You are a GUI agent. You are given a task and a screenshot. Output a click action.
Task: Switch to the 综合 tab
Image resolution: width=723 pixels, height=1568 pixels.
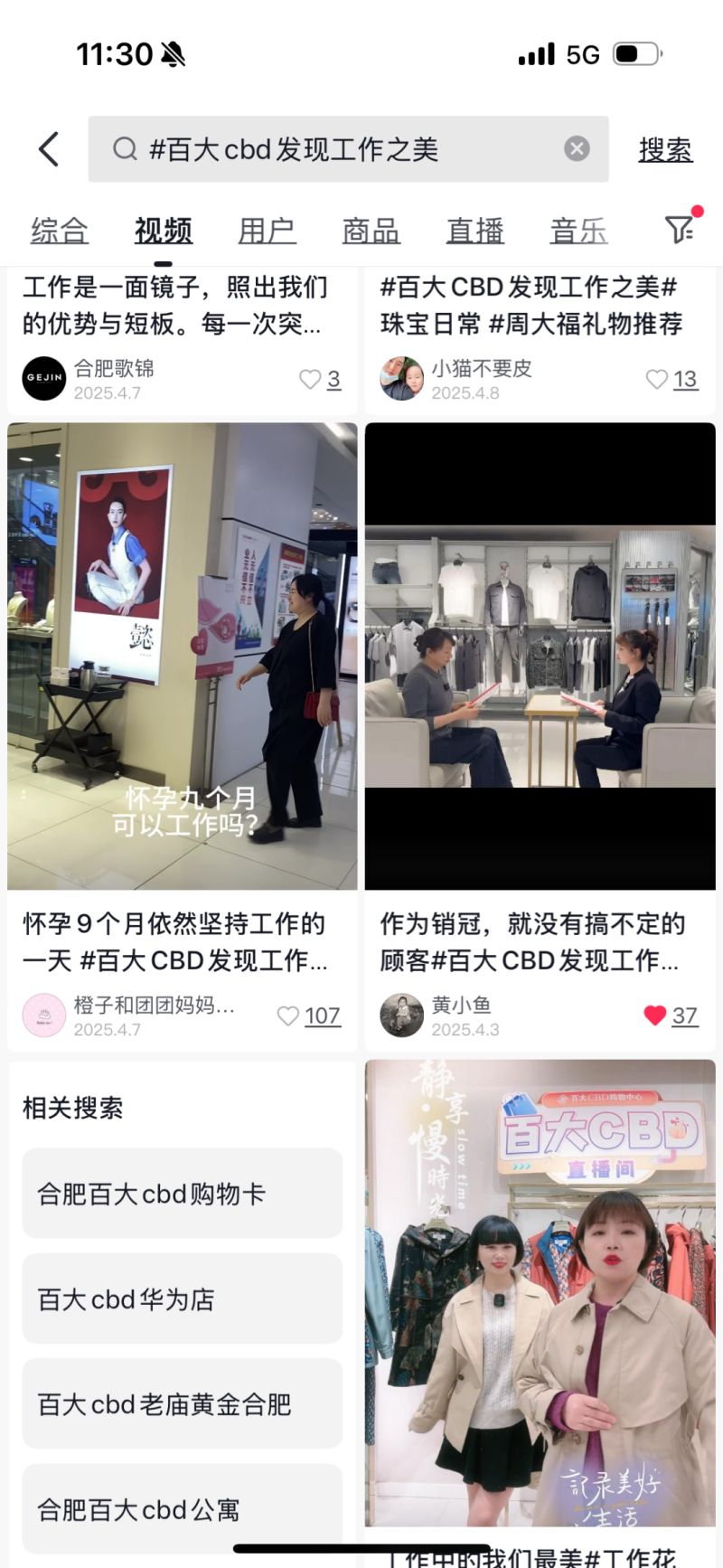click(60, 231)
